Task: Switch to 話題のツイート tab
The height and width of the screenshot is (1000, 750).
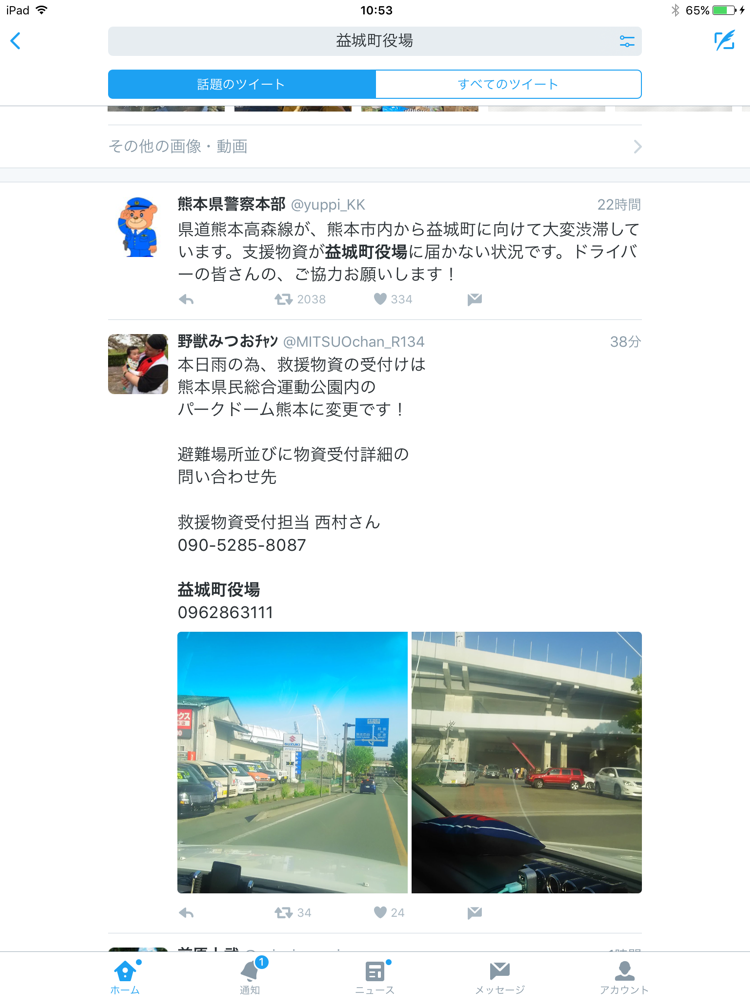Action: (x=241, y=85)
